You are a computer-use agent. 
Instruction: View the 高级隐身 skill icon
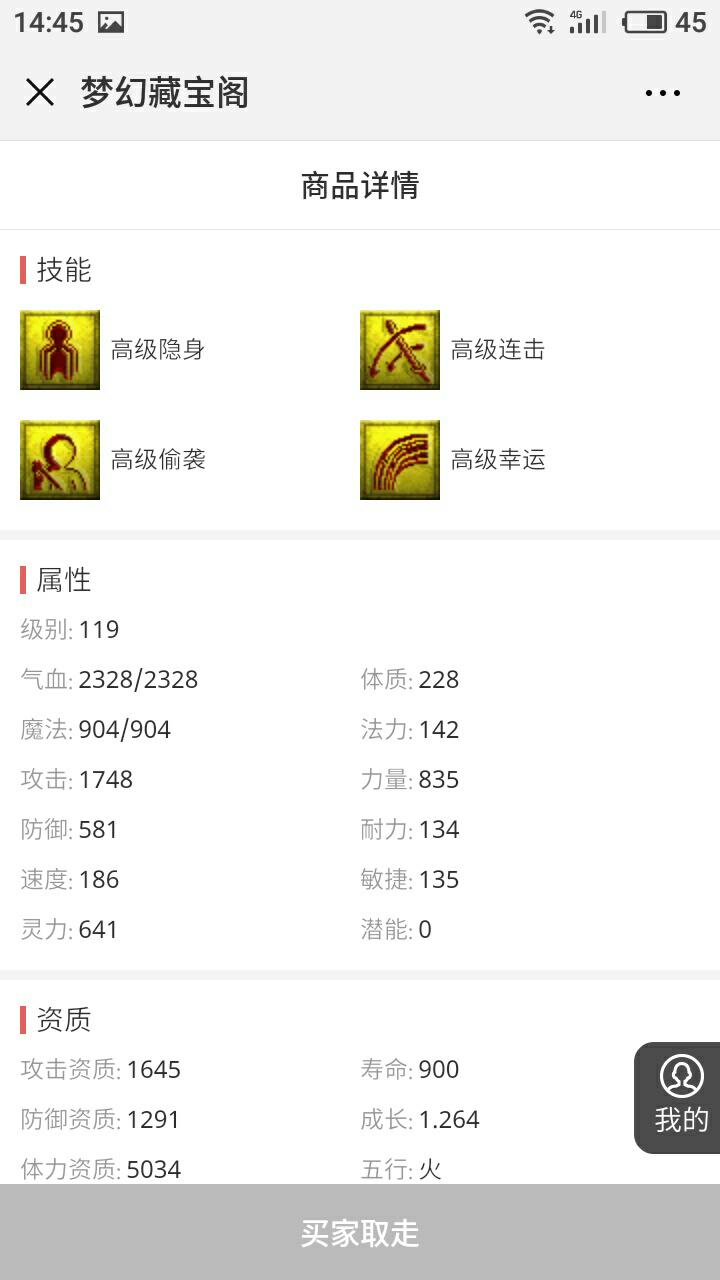60,350
